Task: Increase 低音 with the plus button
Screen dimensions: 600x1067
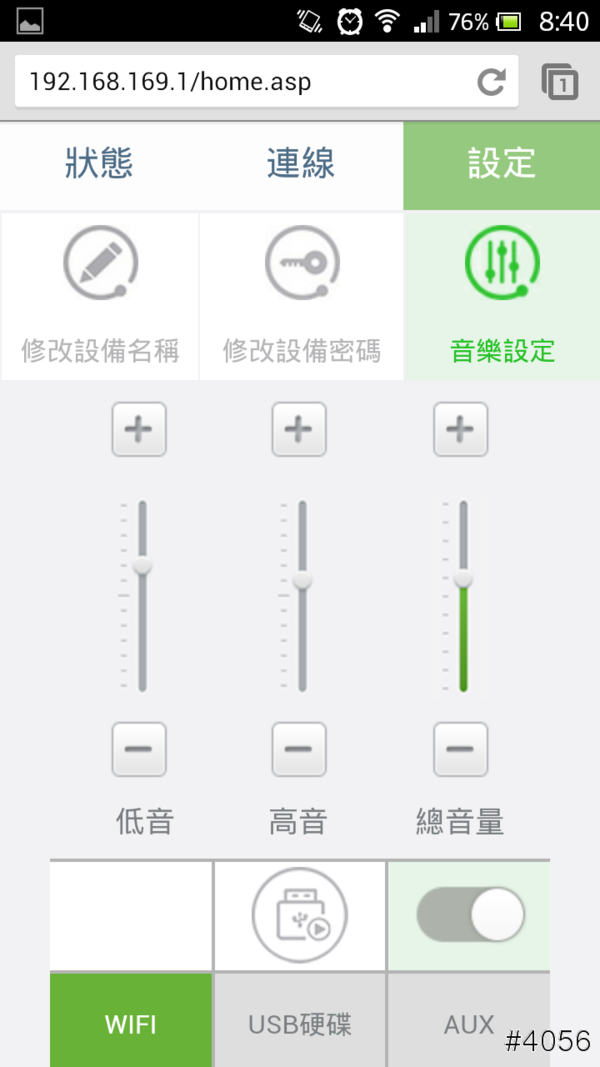Action: (x=139, y=430)
